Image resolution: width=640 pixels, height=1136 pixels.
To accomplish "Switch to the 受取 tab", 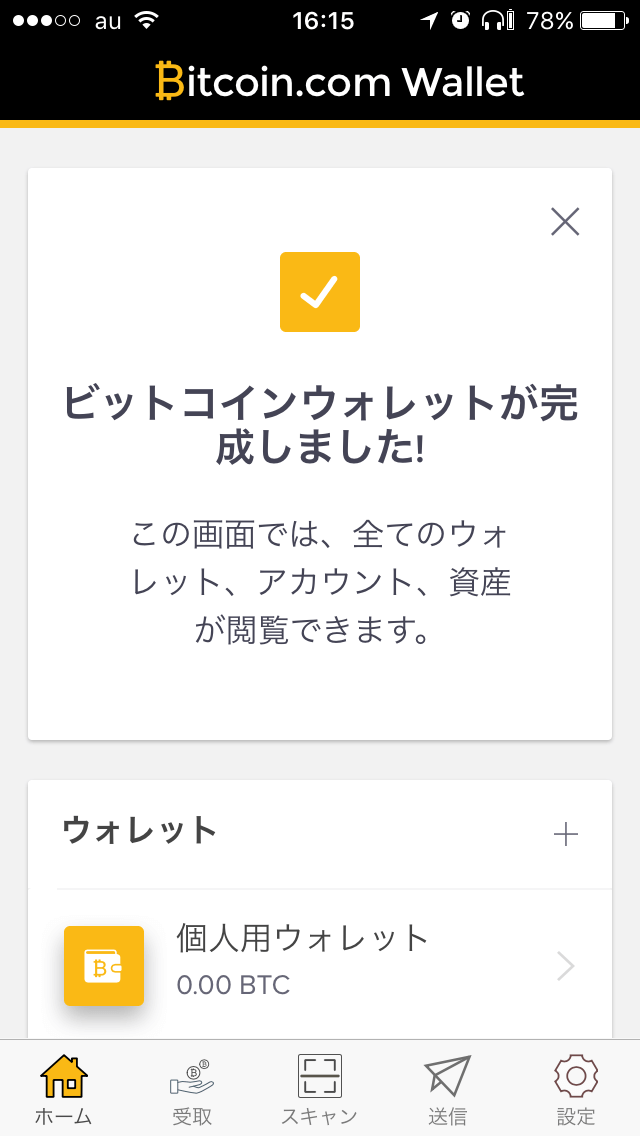I will [192, 1090].
